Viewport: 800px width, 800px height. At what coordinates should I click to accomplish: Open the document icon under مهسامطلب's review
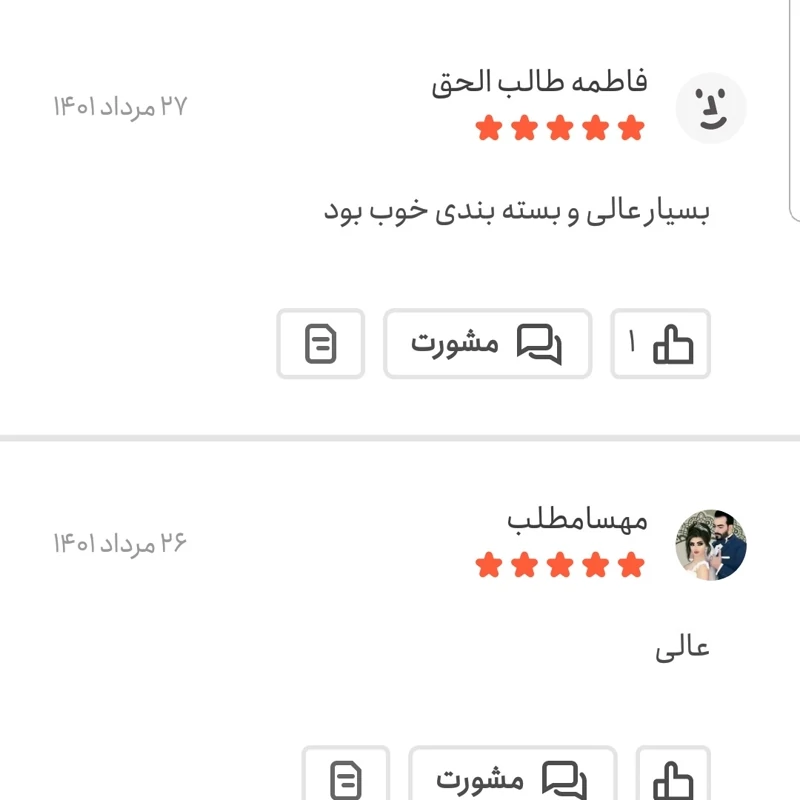pyautogui.click(x=346, y=777)
